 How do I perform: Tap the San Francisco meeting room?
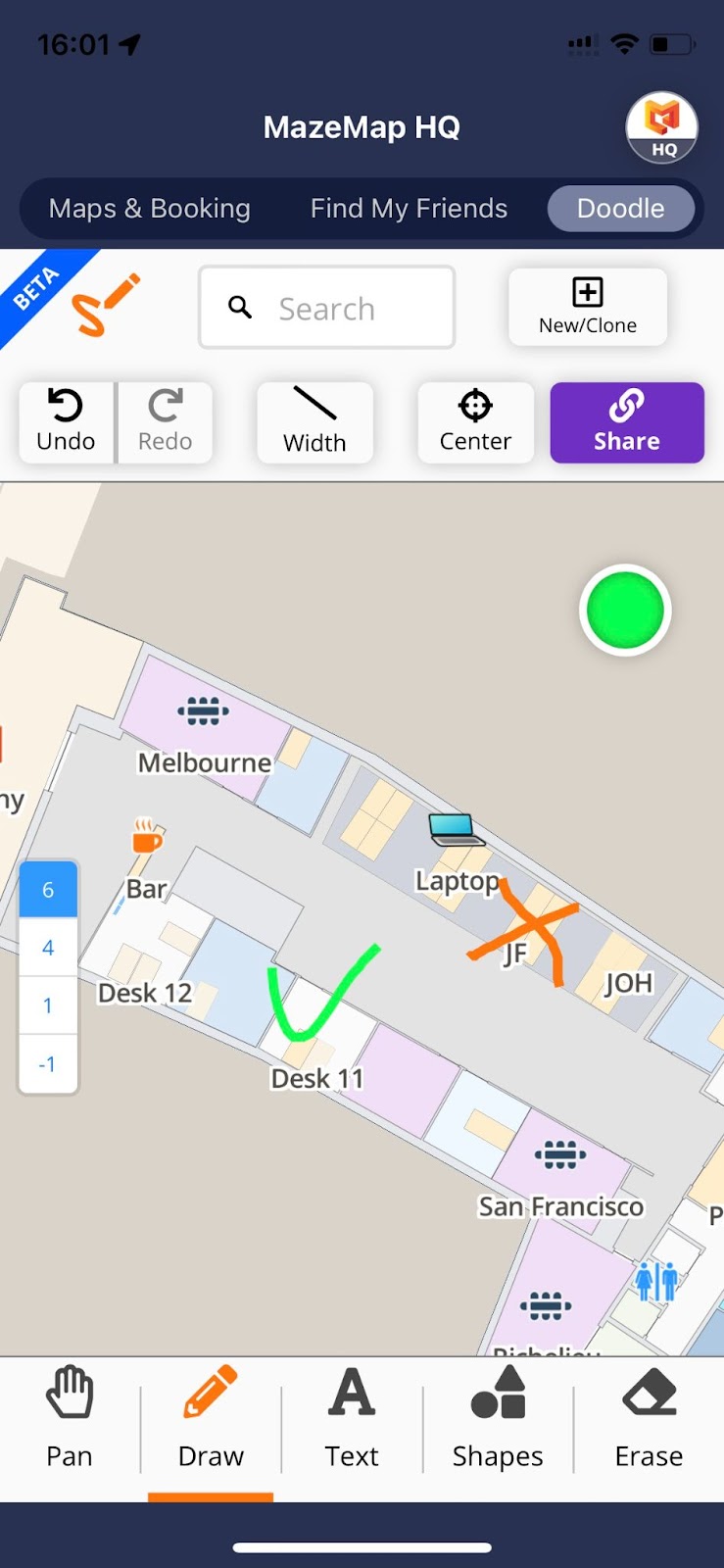(560, 1206)
